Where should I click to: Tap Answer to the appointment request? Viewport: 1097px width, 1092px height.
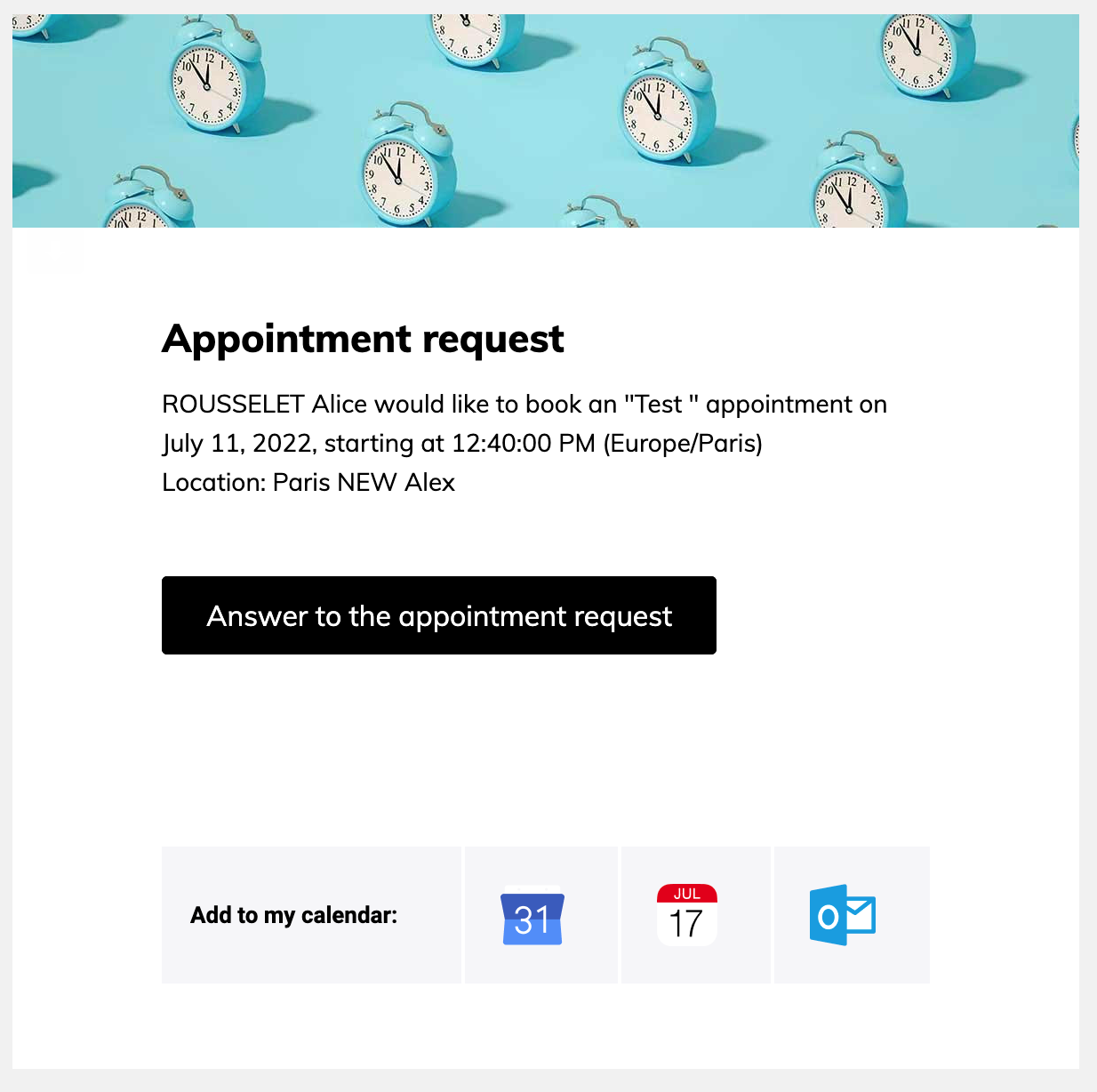(x=439, y=615)
